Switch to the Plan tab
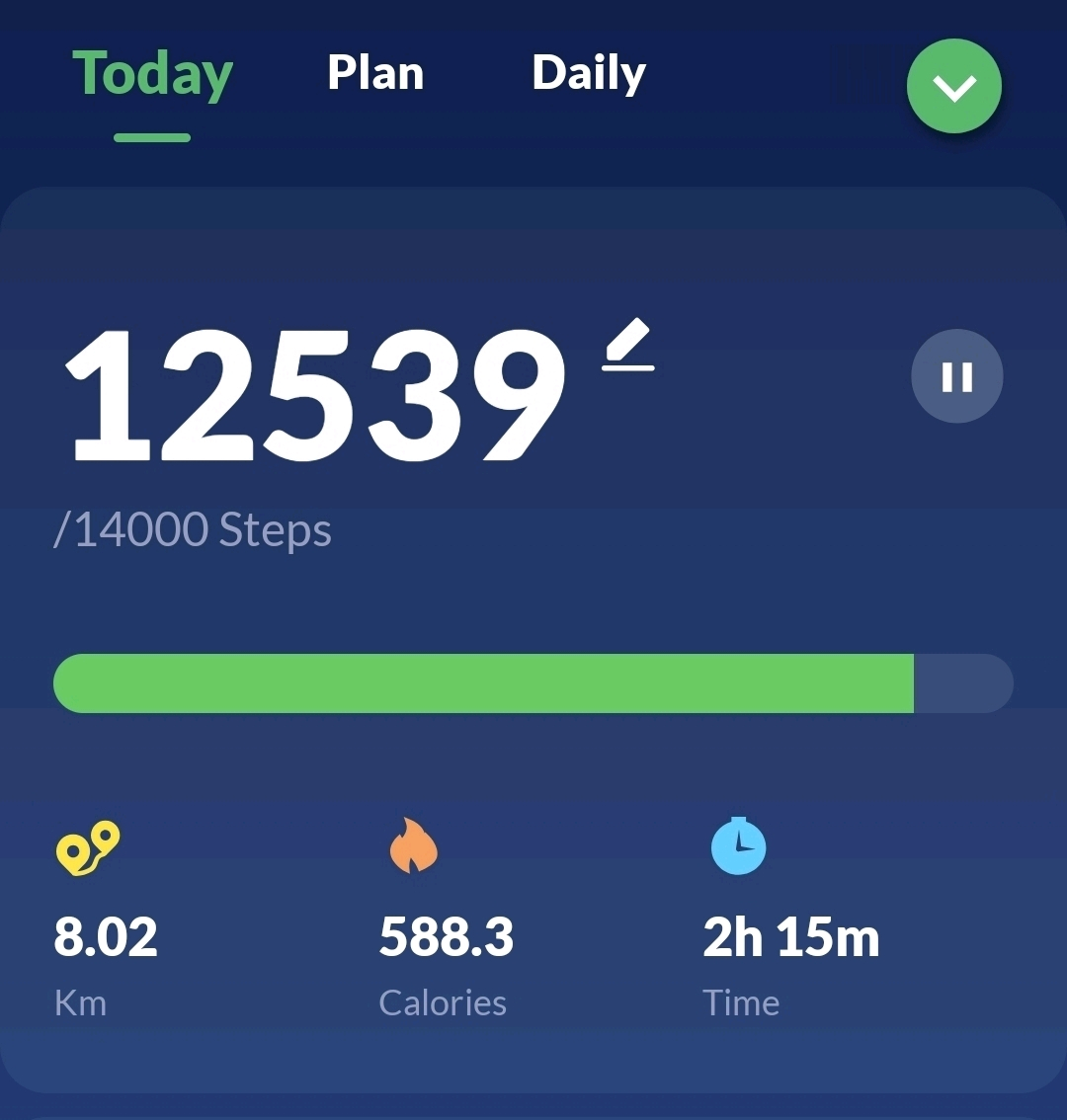This screenshot has height=1120, width=1067. (375, 73)
